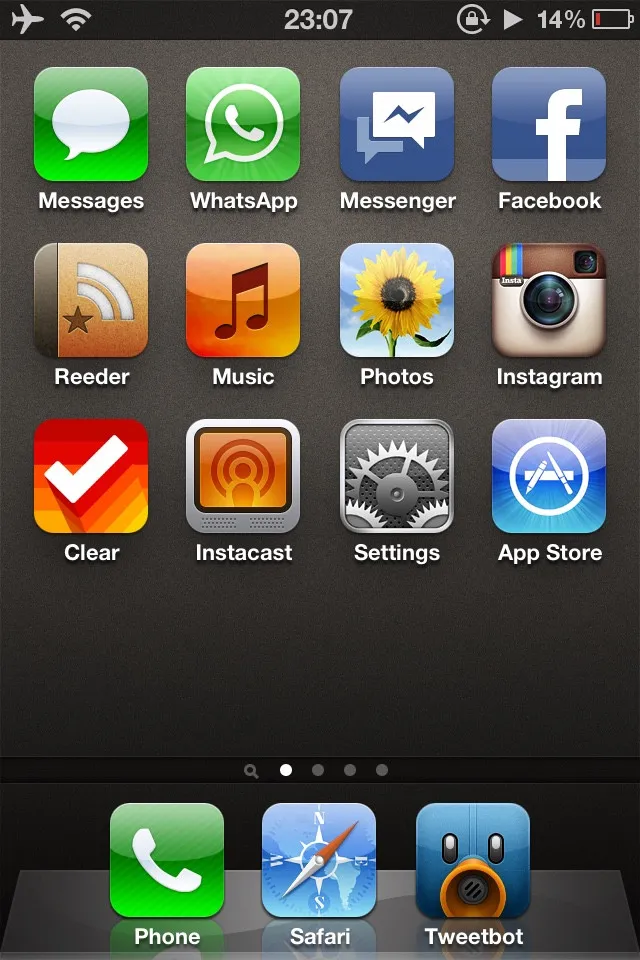Launch Instagram
Viewport: 640px width, 960px height.
click(x=549, y=301)
